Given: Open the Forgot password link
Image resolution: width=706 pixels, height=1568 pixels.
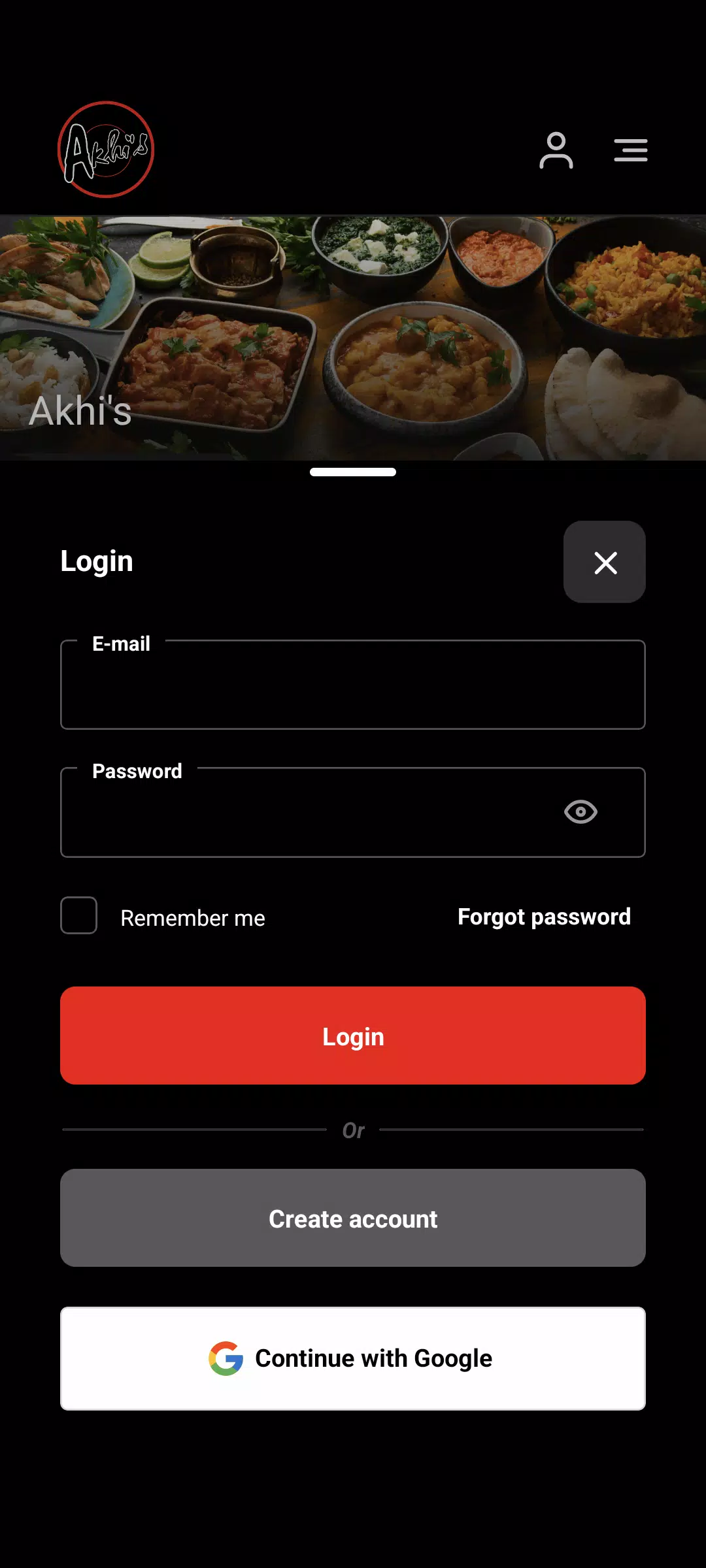Looking at the screenshot, I should pos(544,917).
